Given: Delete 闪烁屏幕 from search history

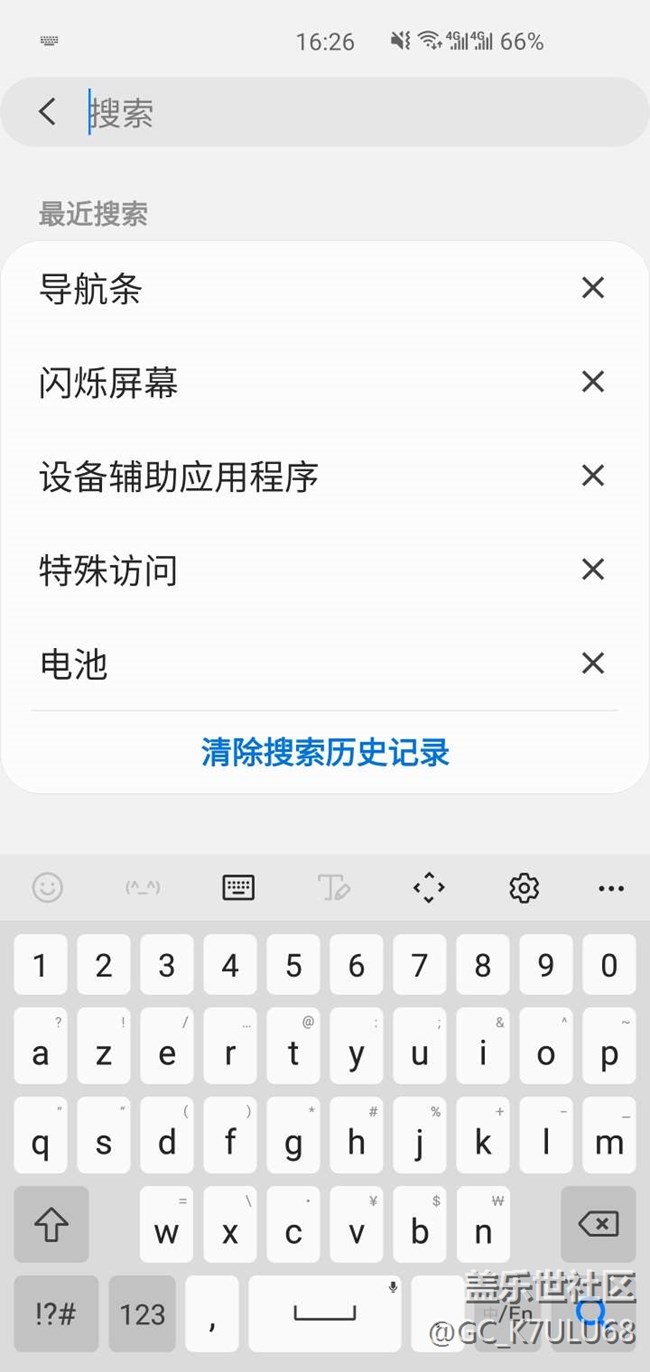Looking at the screenshot, I should point(593,382).
